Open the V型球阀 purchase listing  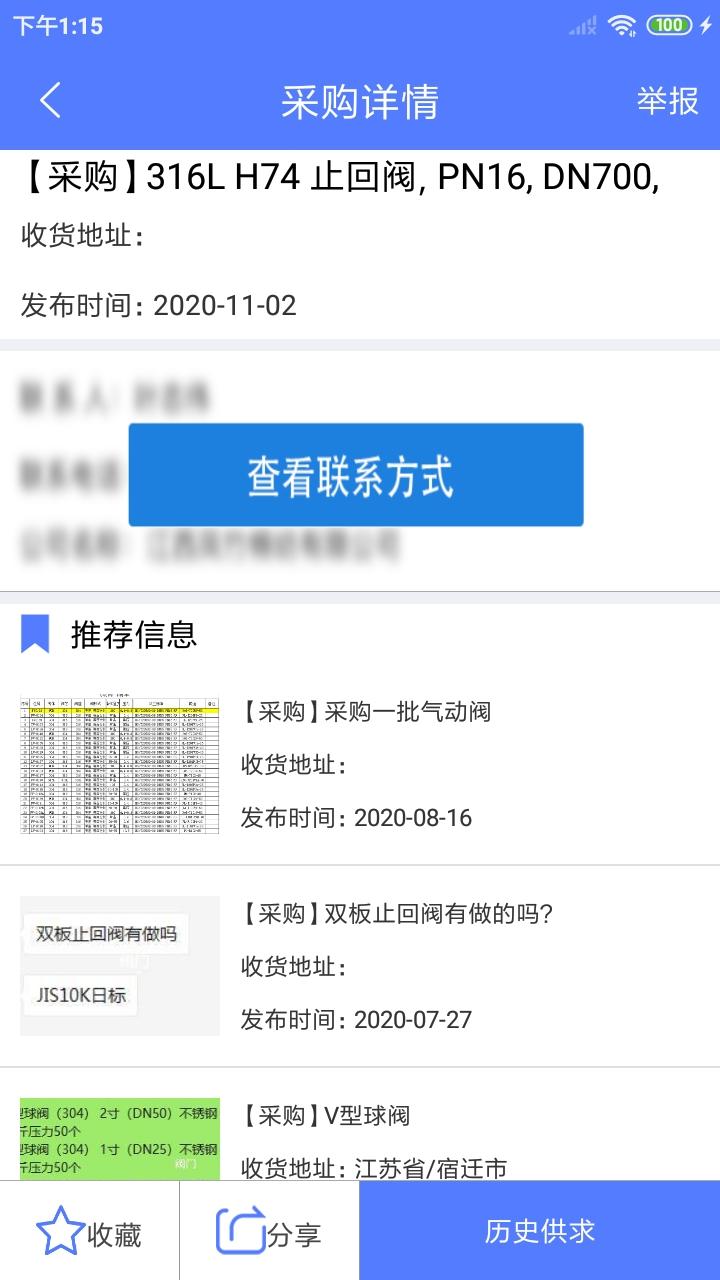point(325,1116)
